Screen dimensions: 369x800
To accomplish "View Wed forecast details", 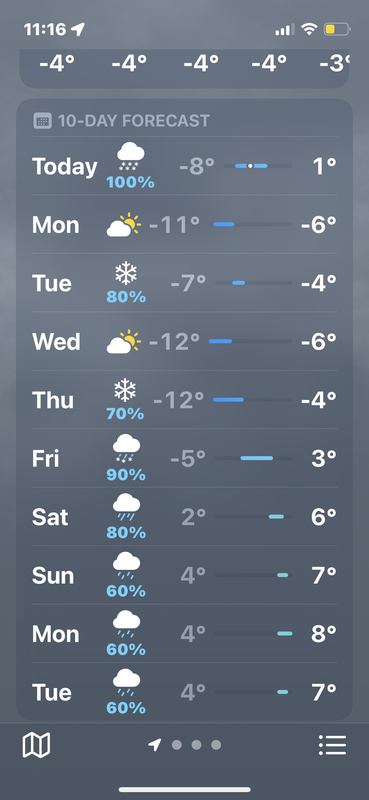I will click(x=184, y=341).
